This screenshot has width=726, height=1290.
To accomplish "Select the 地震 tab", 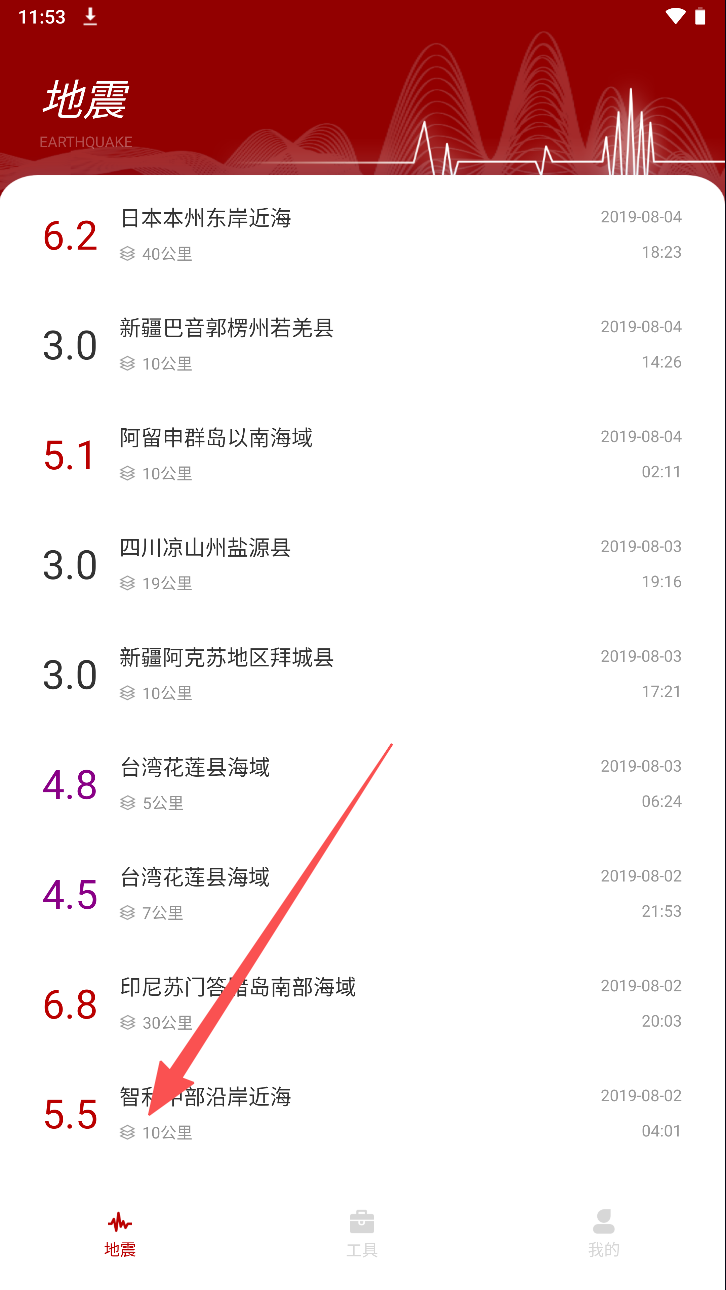I will tap(120, 1234).
